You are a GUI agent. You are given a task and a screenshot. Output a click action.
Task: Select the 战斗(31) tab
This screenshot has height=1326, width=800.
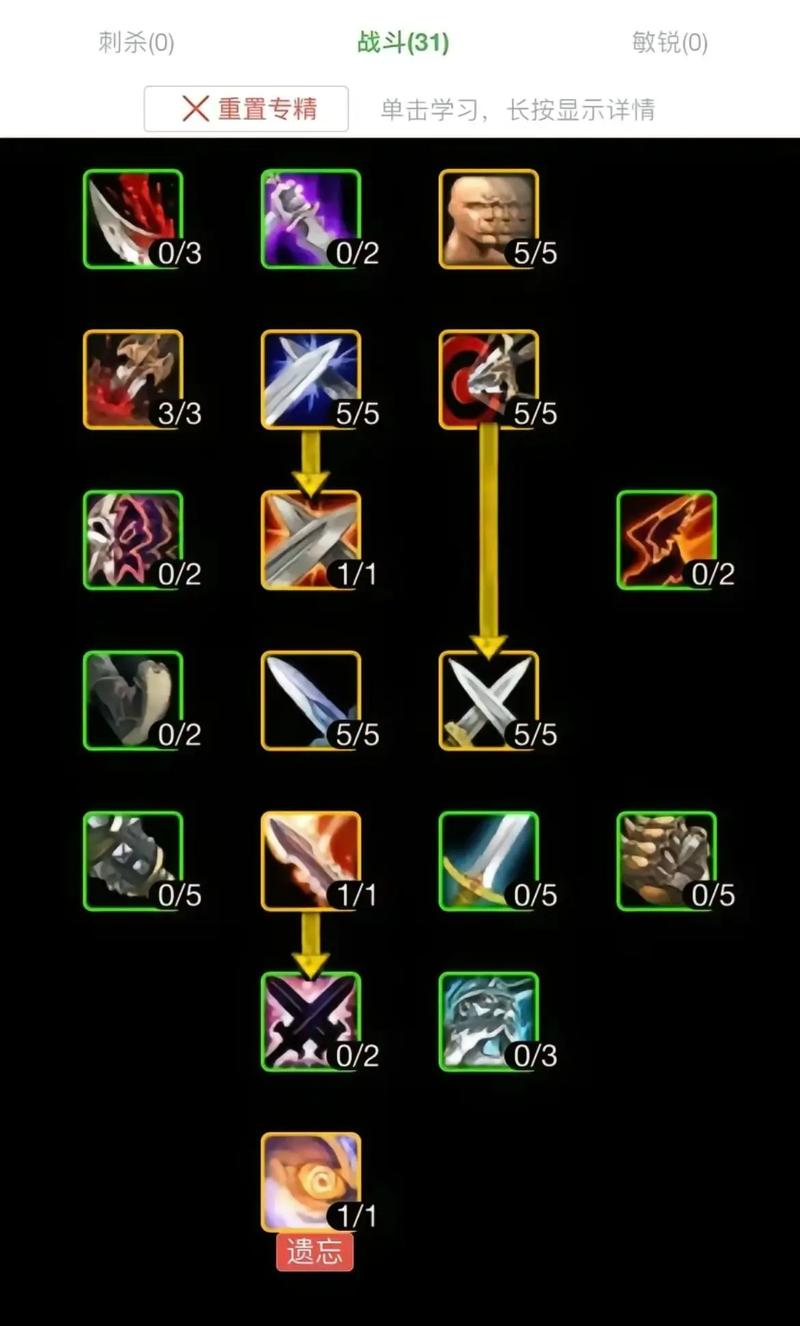pyautogui.click(x=403, y=42)
